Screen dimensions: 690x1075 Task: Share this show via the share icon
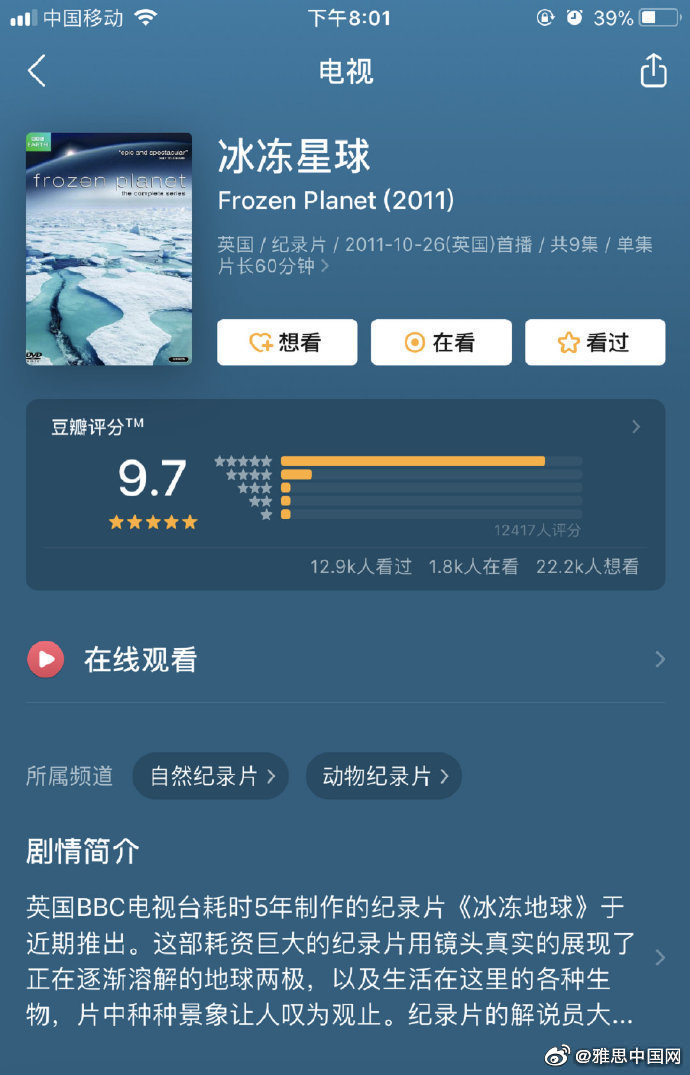point(652,71)
